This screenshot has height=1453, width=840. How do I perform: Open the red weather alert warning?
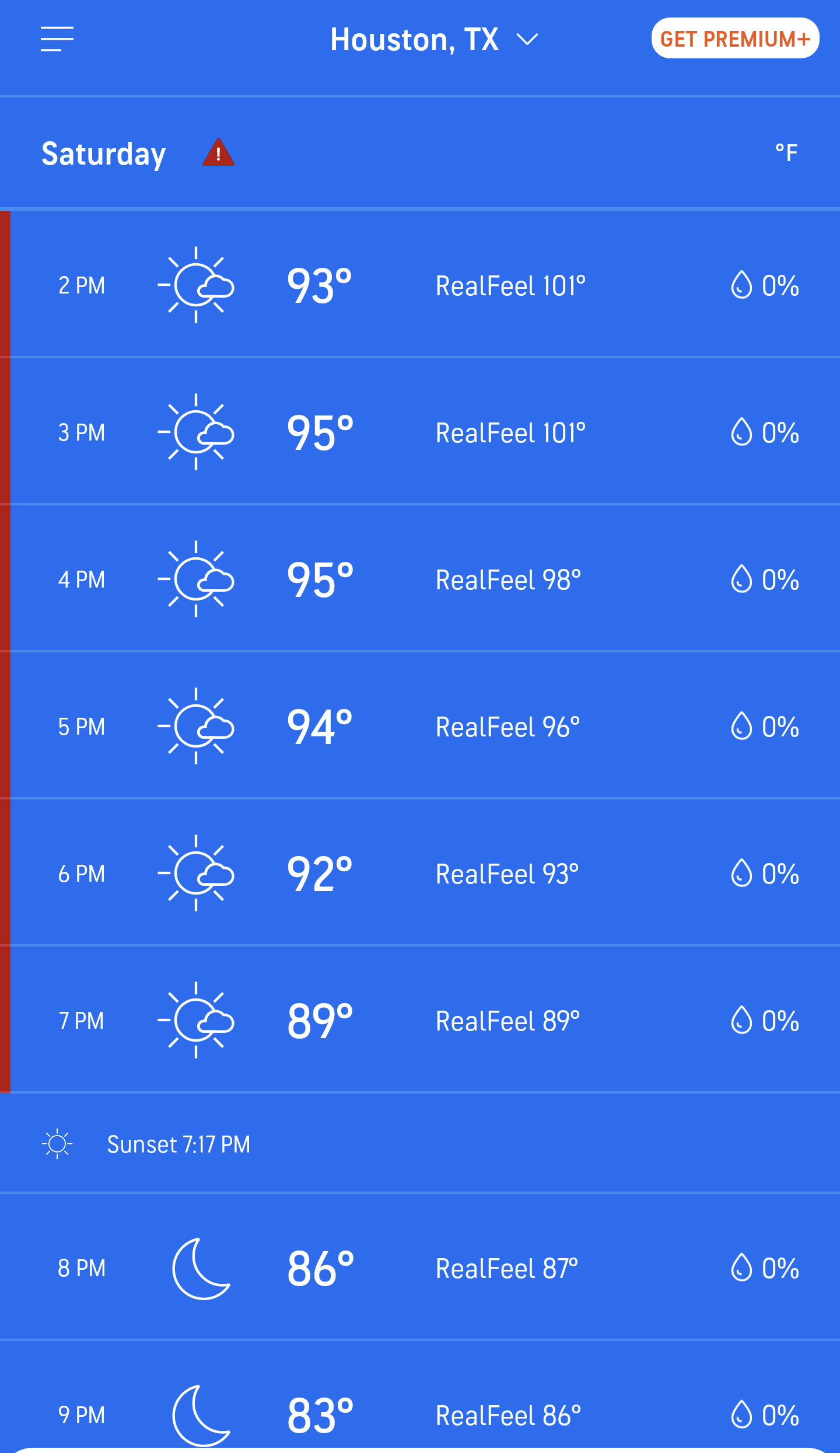pos(218,152)
